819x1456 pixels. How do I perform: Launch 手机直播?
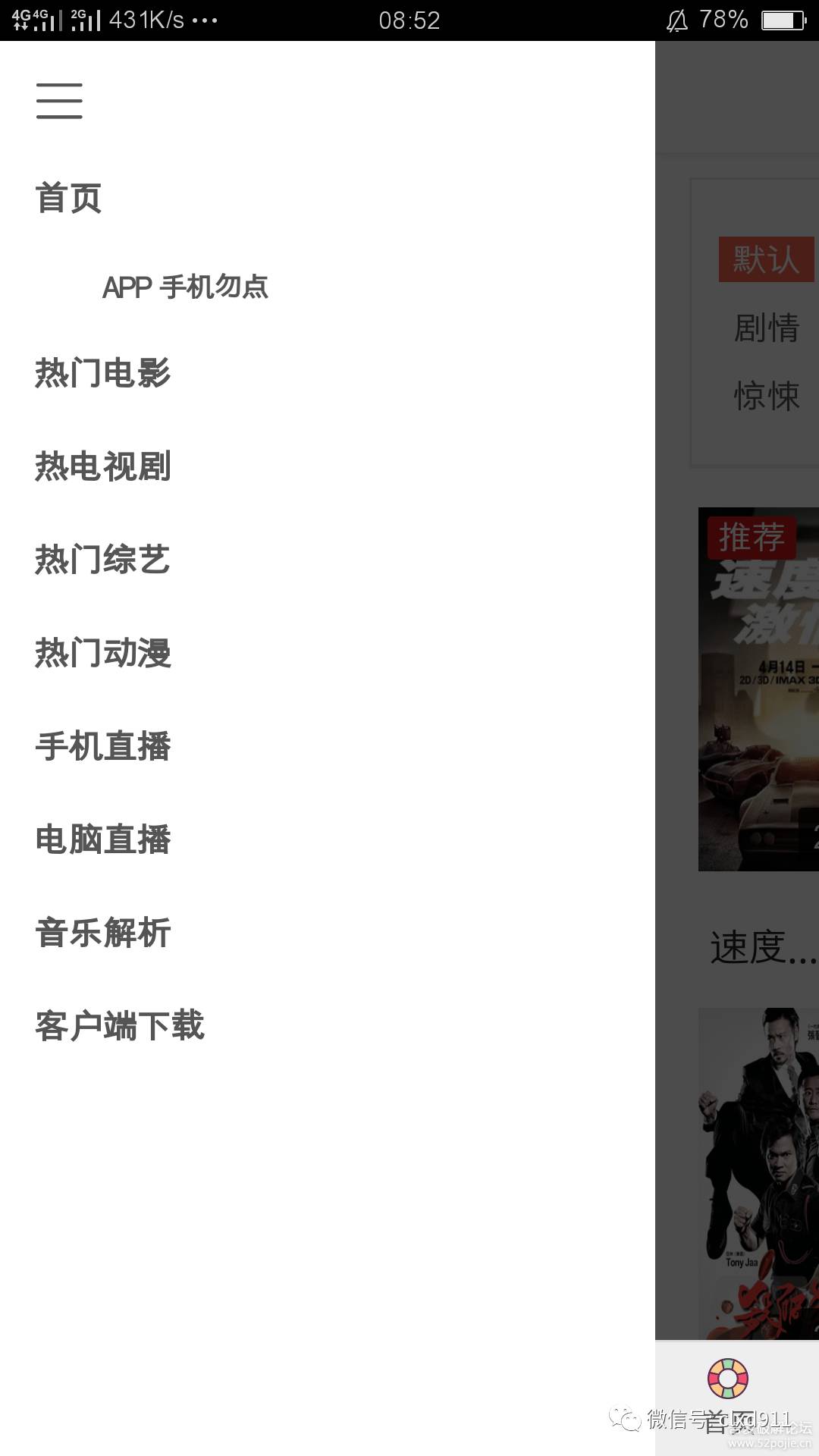103,746
